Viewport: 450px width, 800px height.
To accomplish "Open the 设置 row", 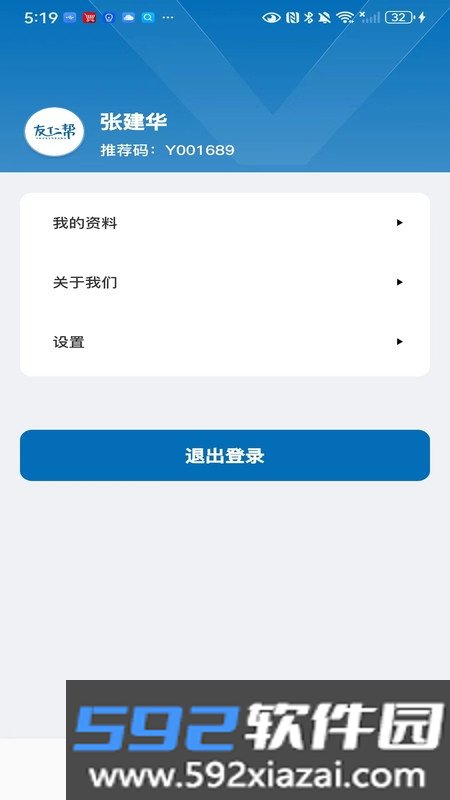I will coord(225,342).
